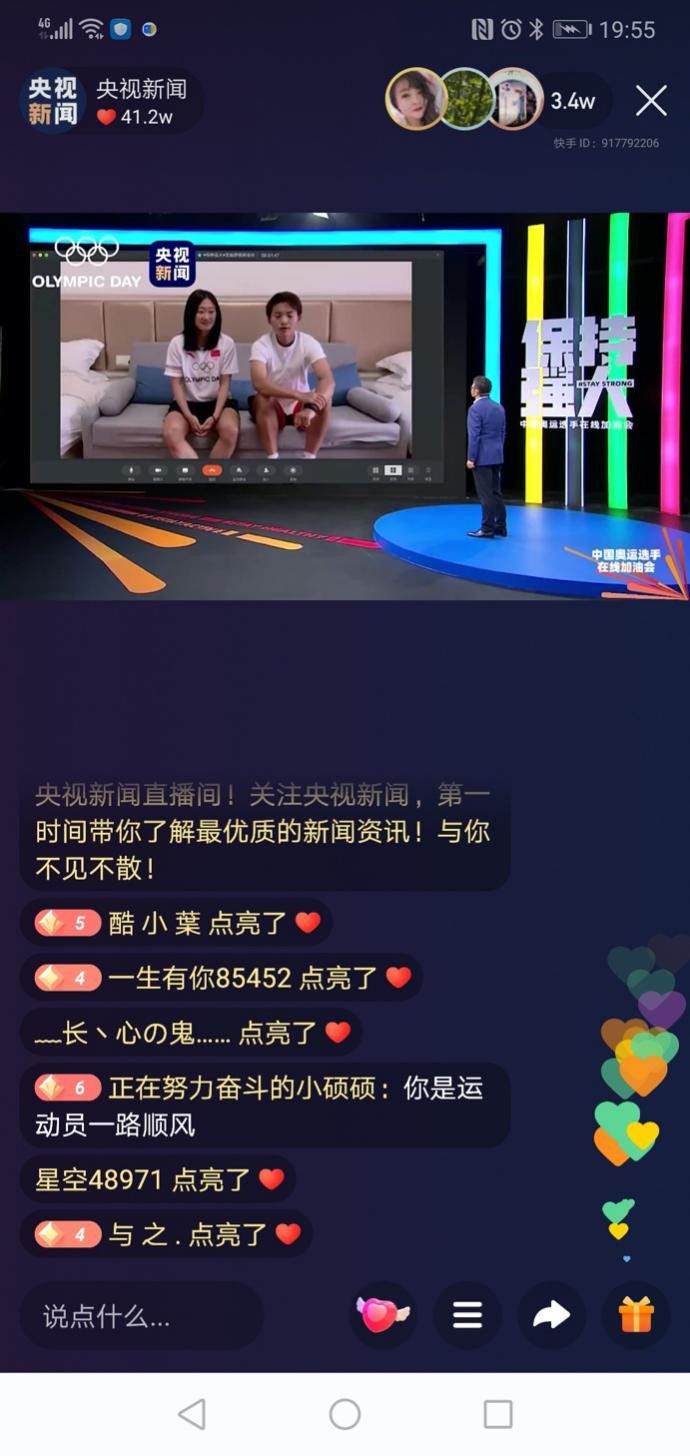
Task: View the 3.4w audience list
Action: click(x=573, y=101)
